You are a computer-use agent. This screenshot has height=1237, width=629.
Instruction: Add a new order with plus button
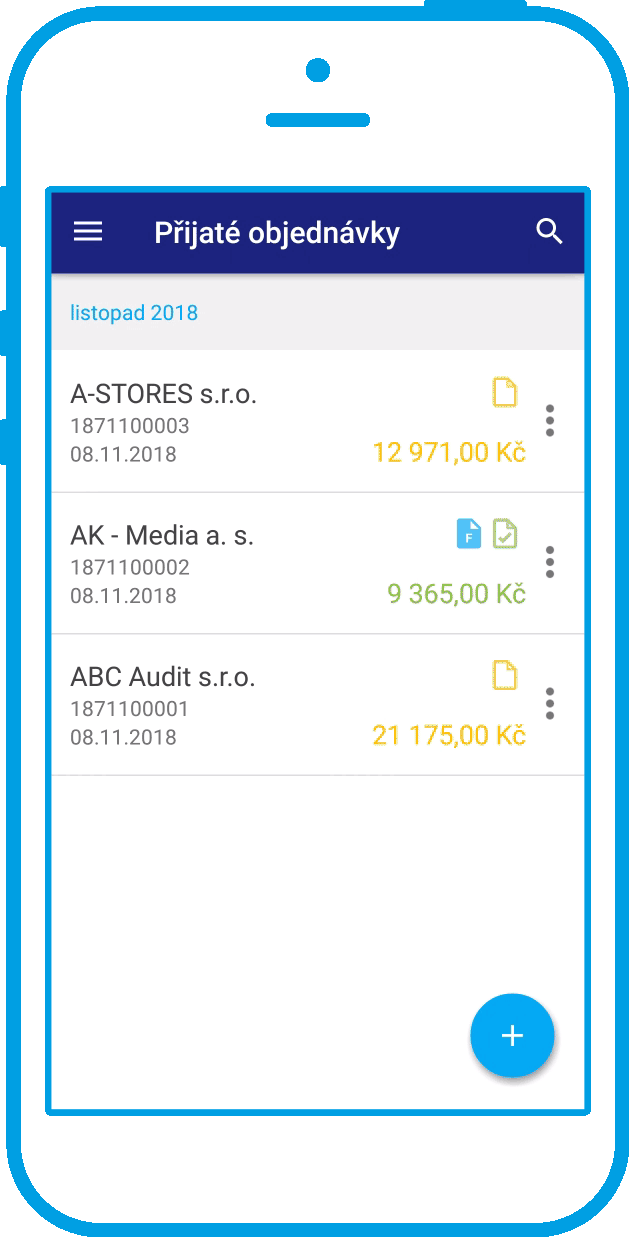(512, 1035)
